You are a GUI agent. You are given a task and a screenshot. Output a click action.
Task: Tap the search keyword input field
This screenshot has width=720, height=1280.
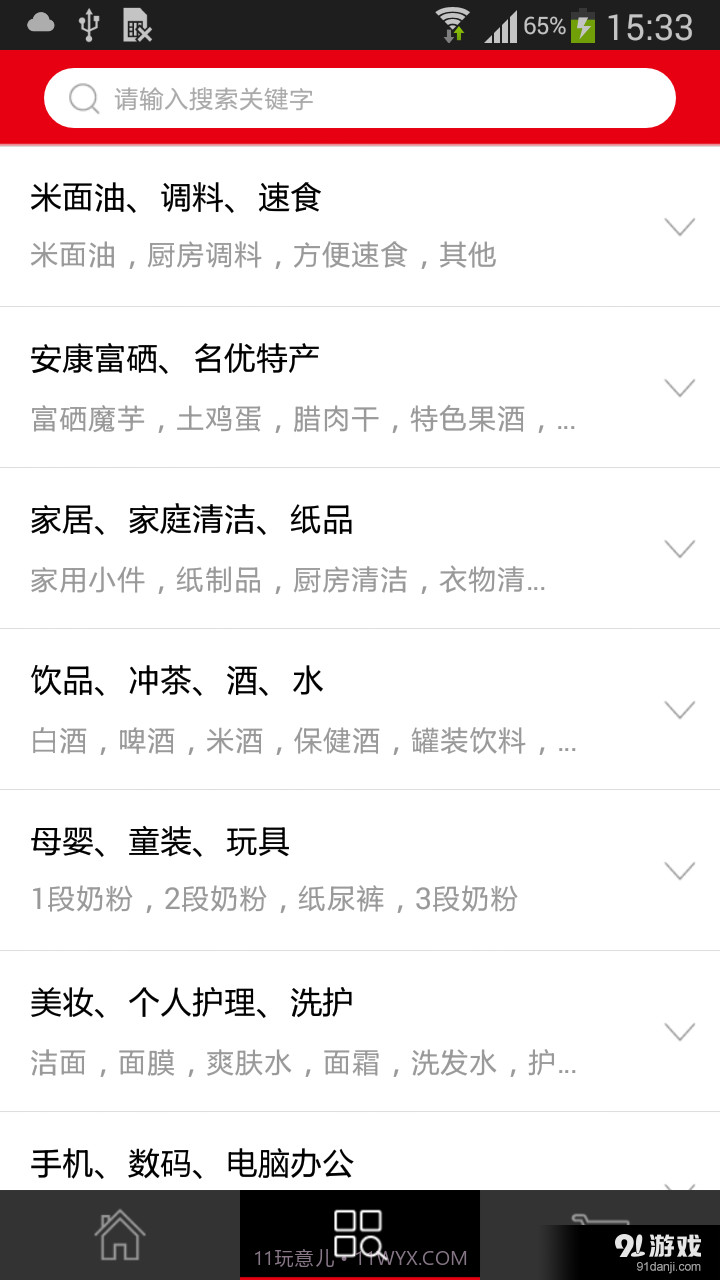360,97
